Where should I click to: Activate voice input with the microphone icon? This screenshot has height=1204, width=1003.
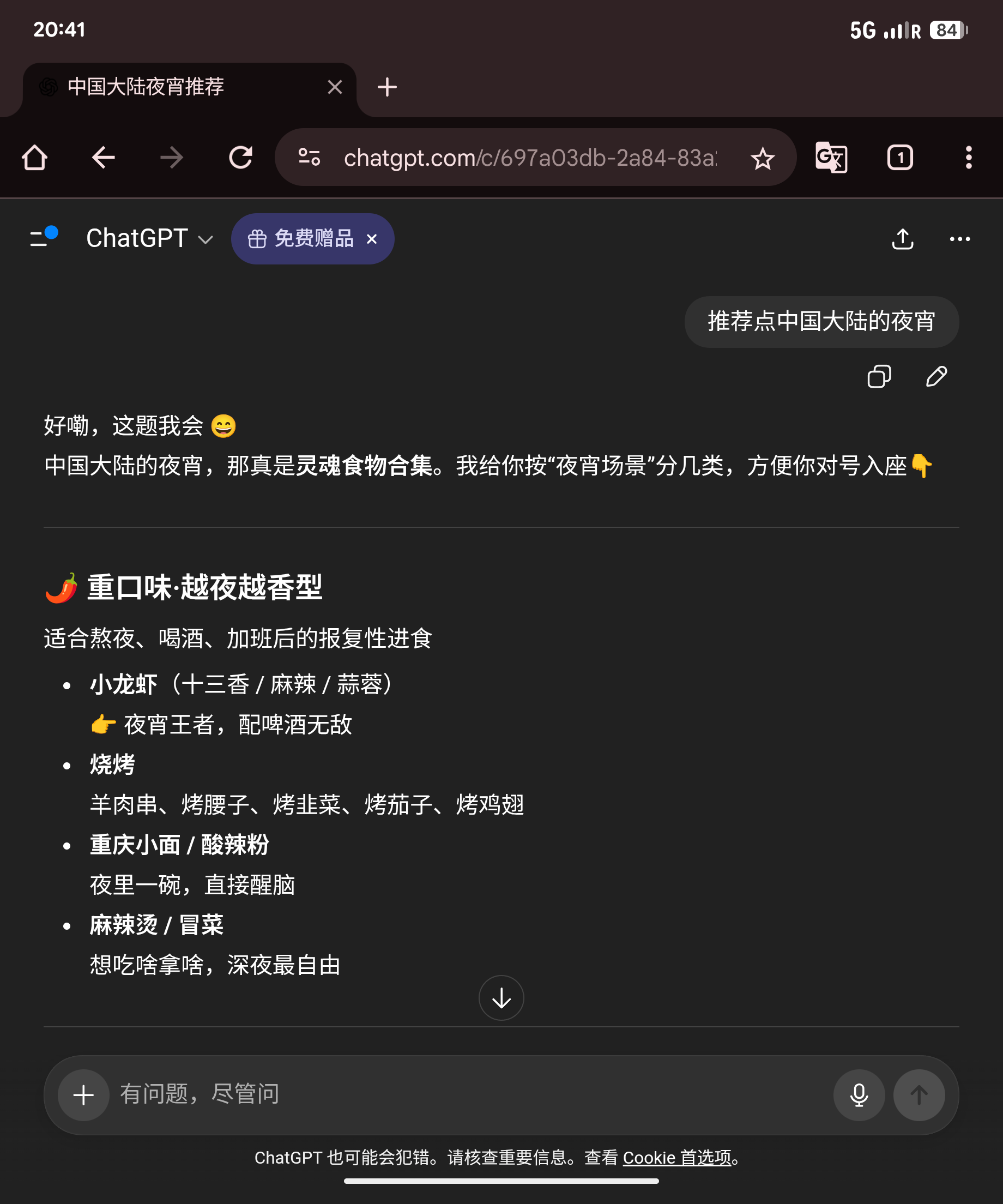[859, 1094]
